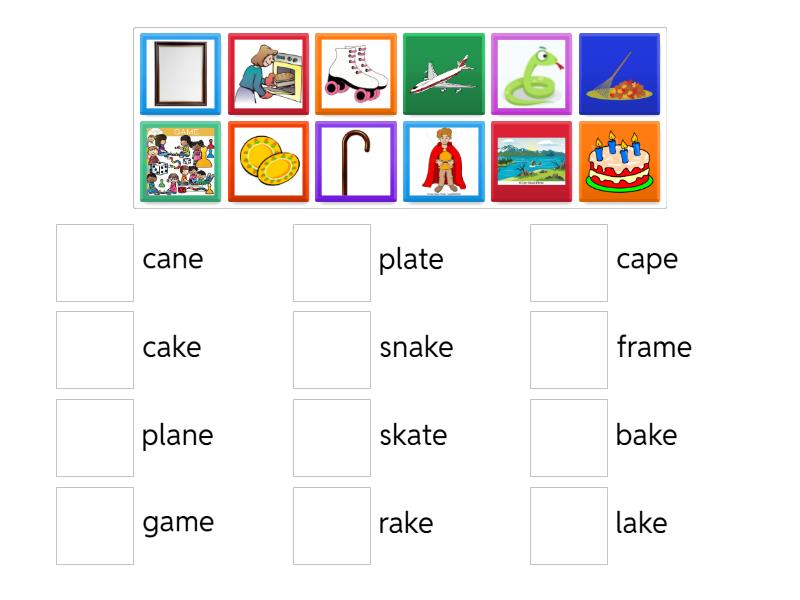Tap the walking cane picture tile

pos(356,162)
